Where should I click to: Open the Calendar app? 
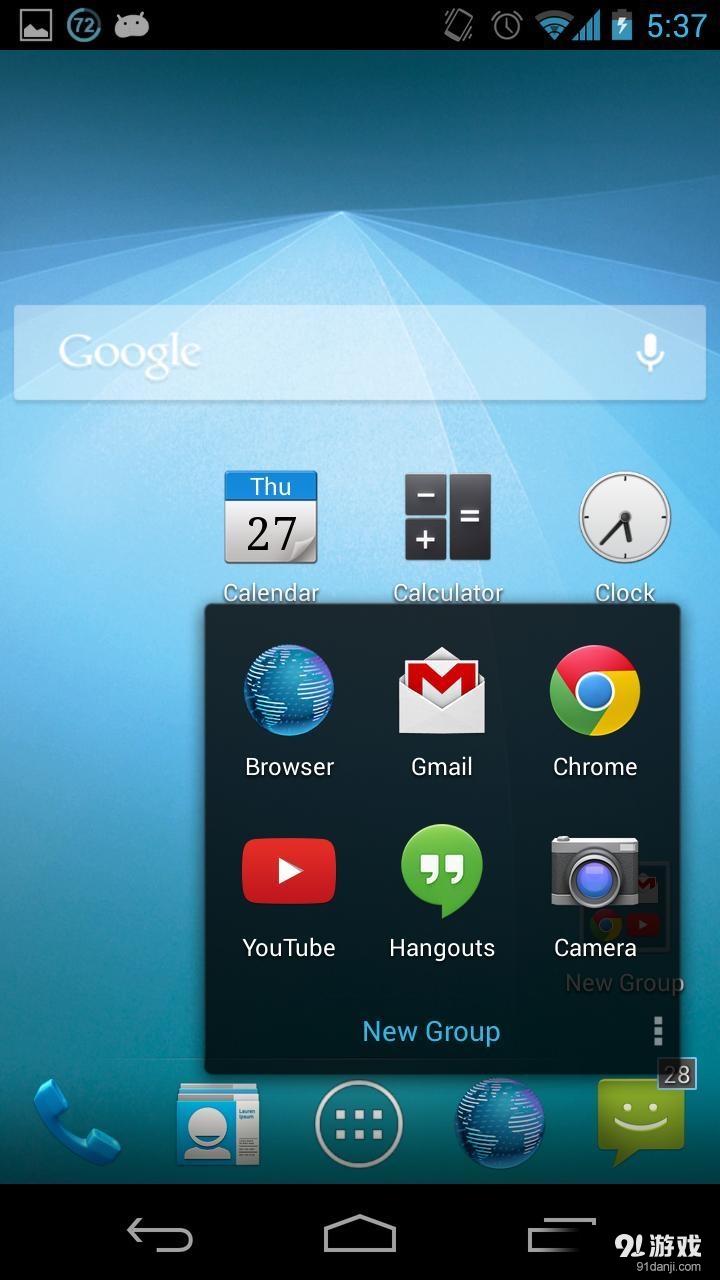pyautogui.click(x=270, y=520)
